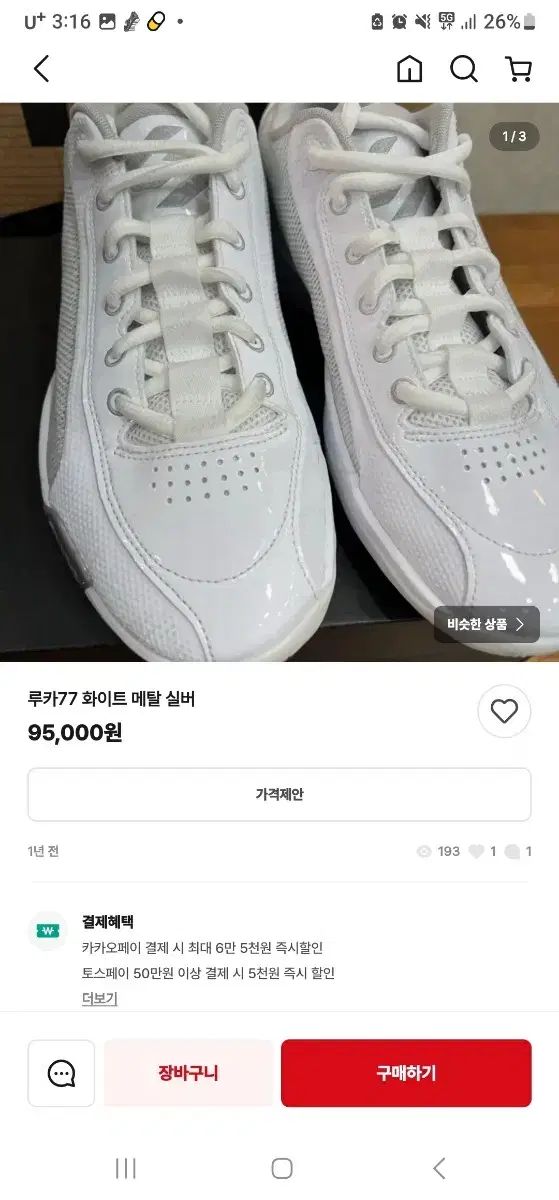Like this item with the heart button

click(x=504, y=712)
